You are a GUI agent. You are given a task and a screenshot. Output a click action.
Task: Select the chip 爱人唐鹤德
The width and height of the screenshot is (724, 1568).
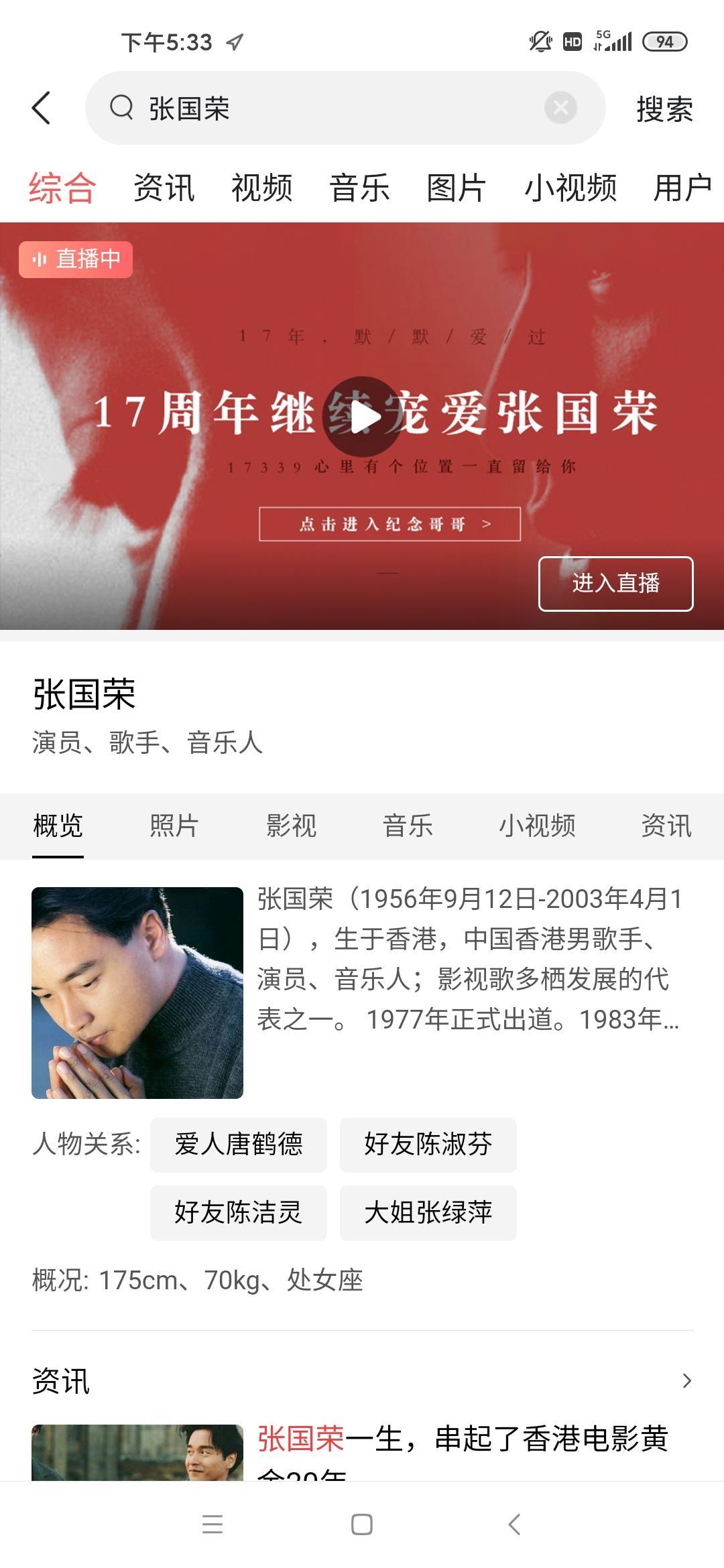[x=239, y=1145]
